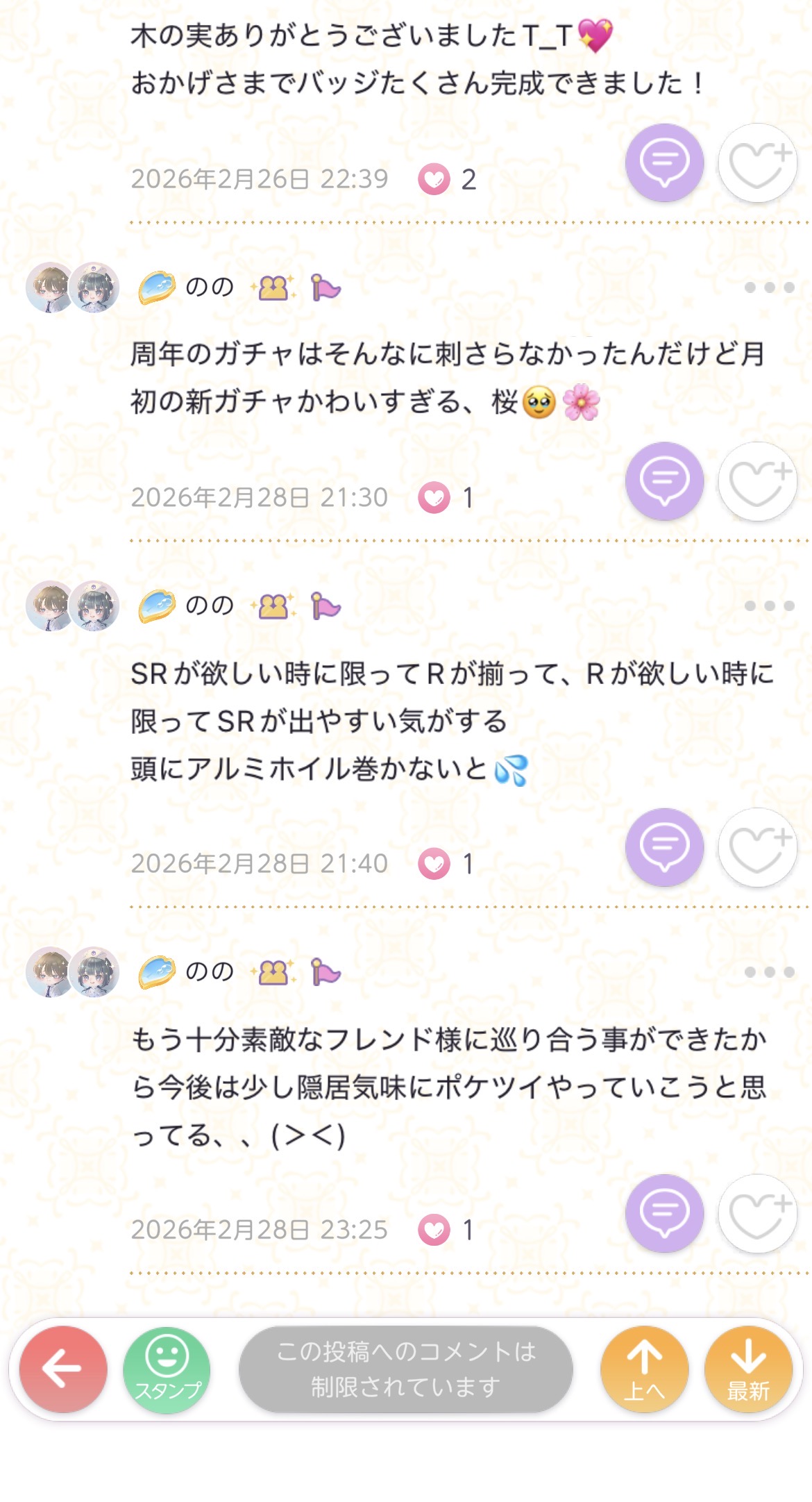The width and height of the screenshot is (812, 1502).
Task: Comment on the 21:40 SR post
Action: [664, 846]
